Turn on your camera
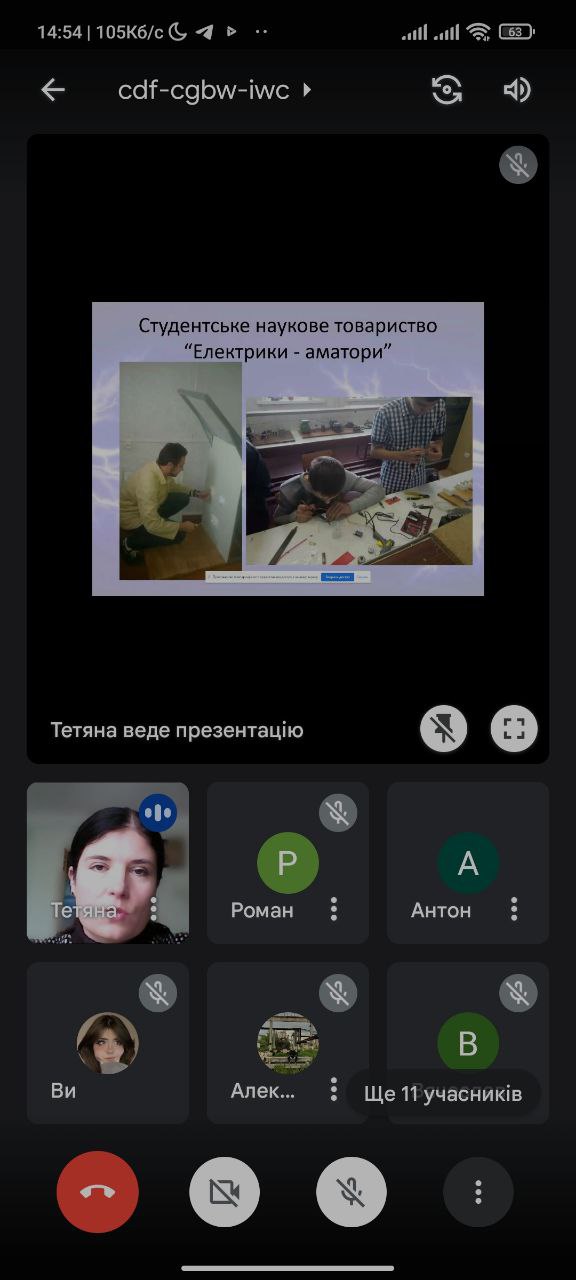Image resolution: width=576 pixels, height=1280 pixels. click(x=224, y=1192)
